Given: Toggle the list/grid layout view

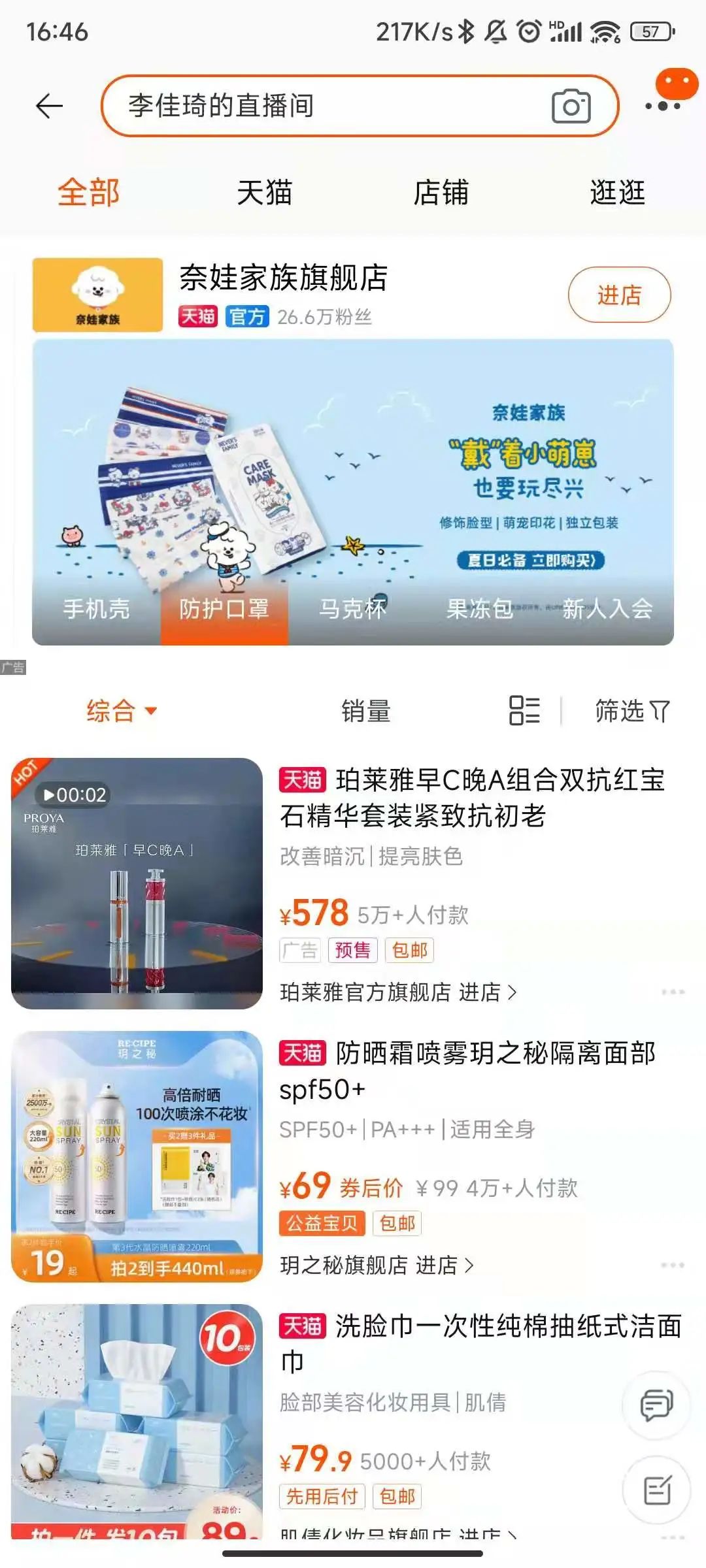Looking at the screenshot, I should (x=524, y=711).
